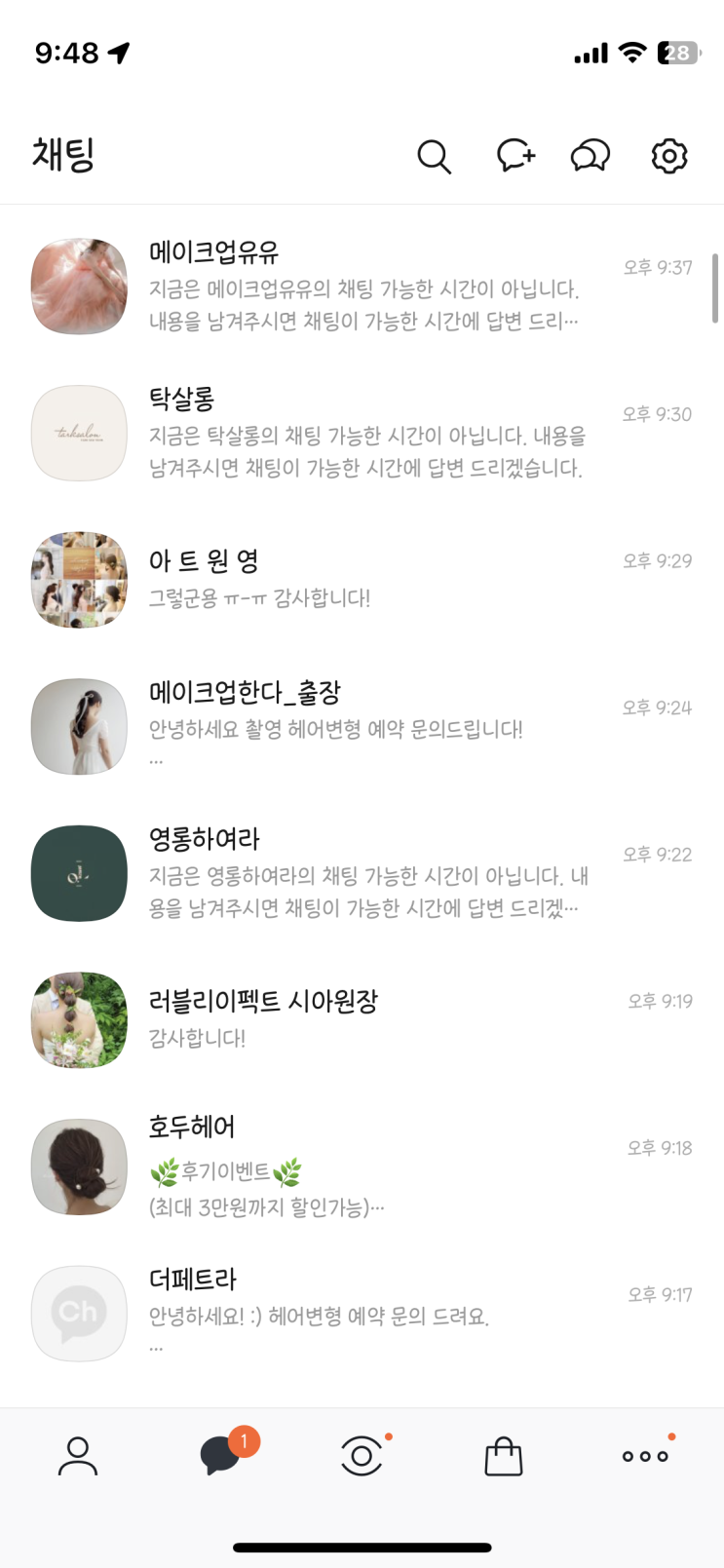
Task: Select the chats tab with badge
Action: coord(222,1456)
